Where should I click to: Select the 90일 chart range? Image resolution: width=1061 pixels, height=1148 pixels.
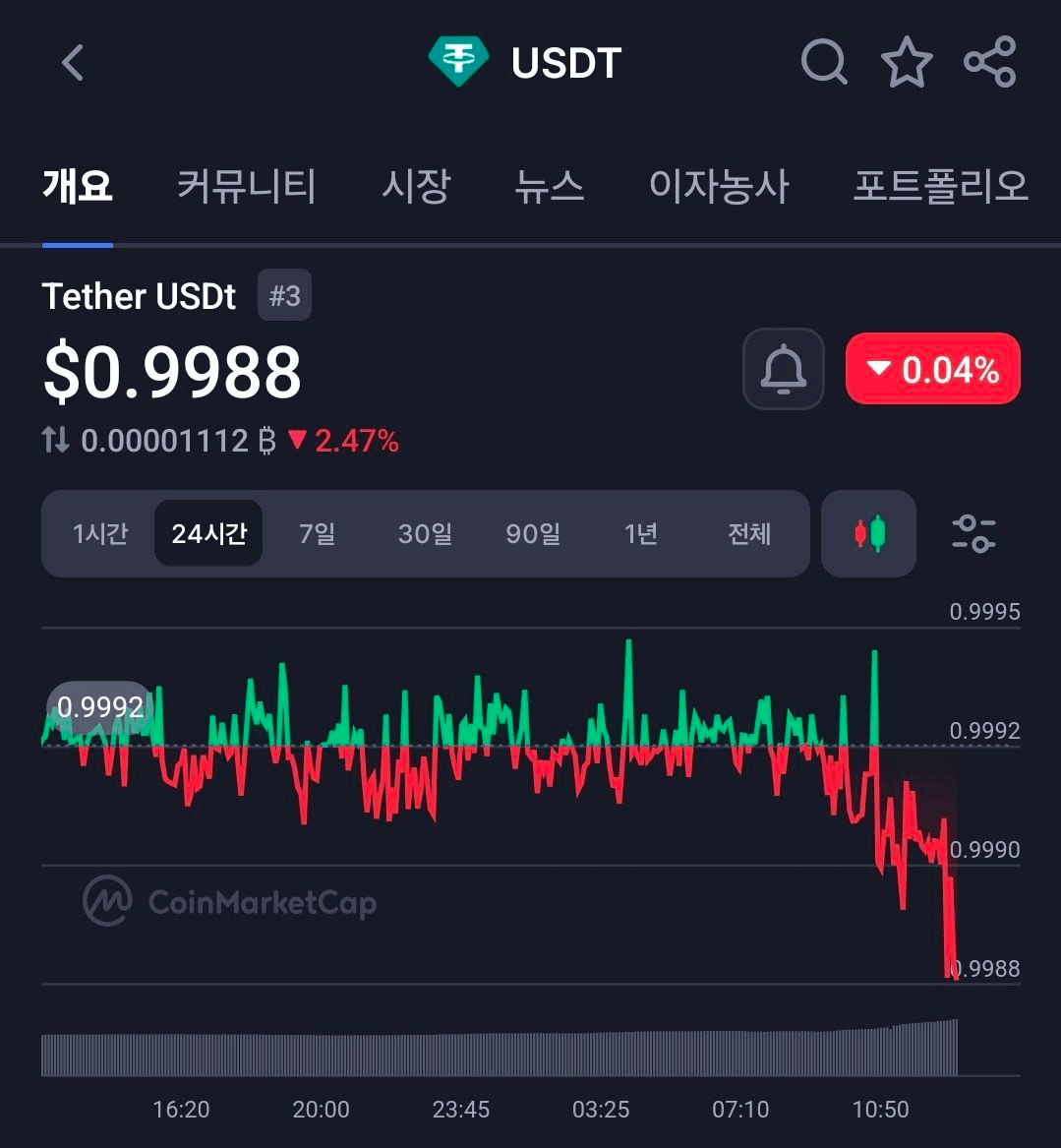pos(533,533)
